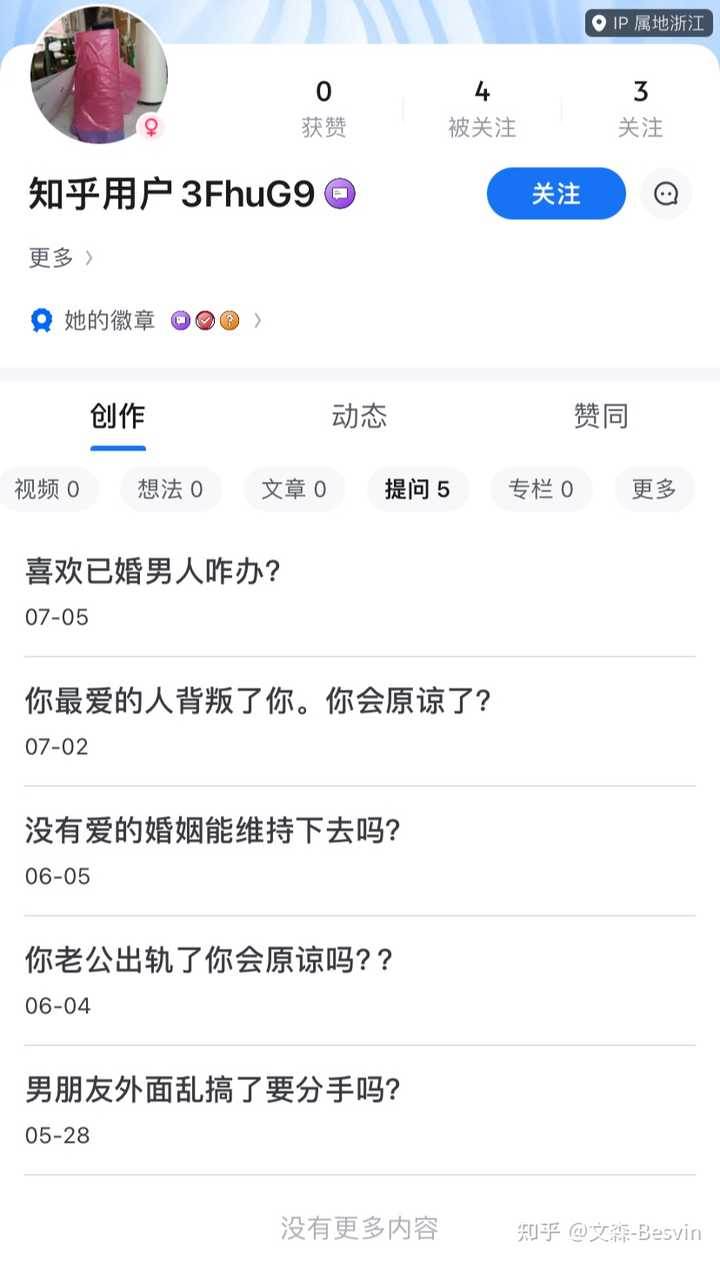
Task: Select the 文章 0 chip
Action: click(x=294, y=489)
